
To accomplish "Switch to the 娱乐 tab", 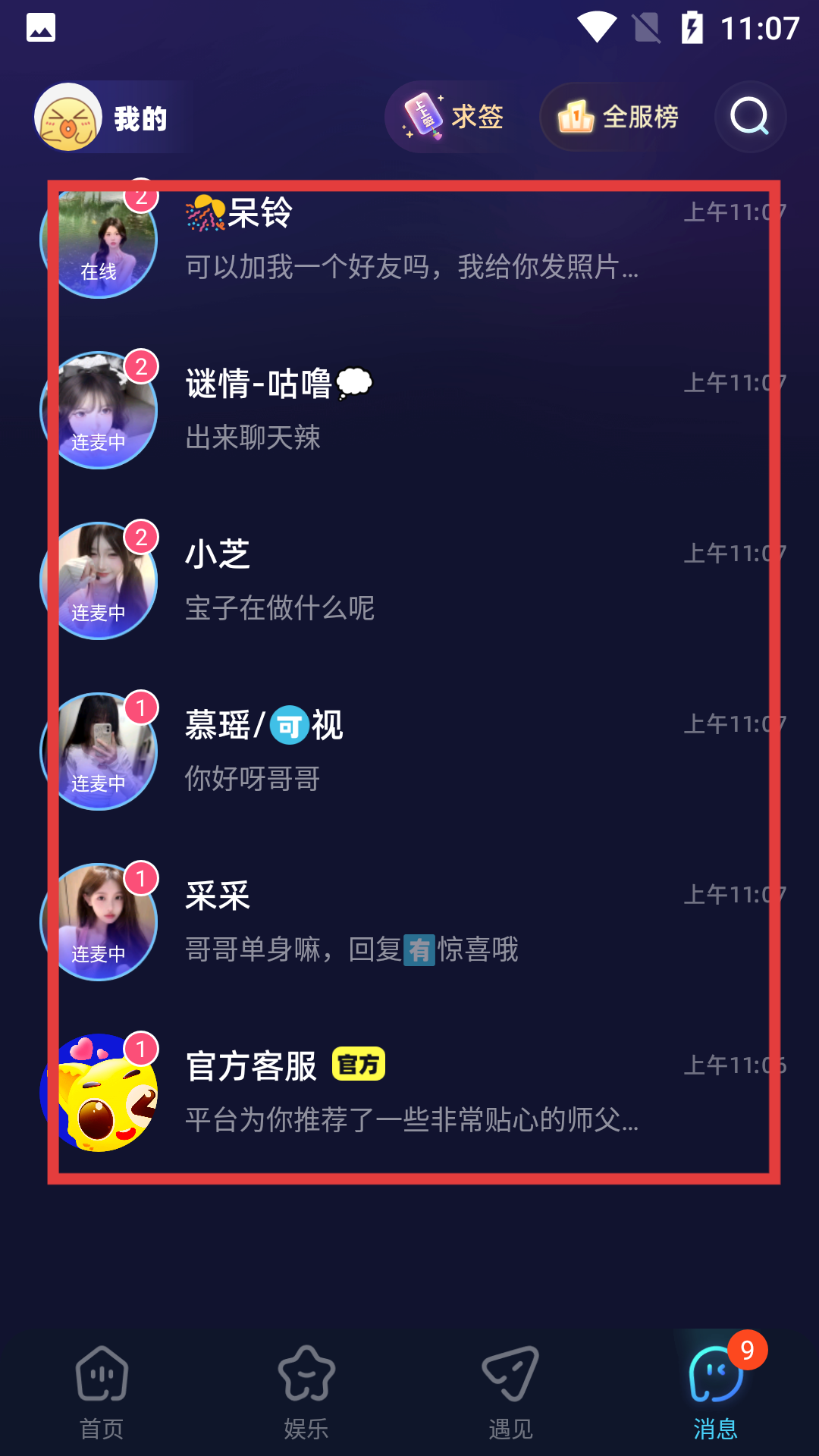I will tap(306, 1392).
